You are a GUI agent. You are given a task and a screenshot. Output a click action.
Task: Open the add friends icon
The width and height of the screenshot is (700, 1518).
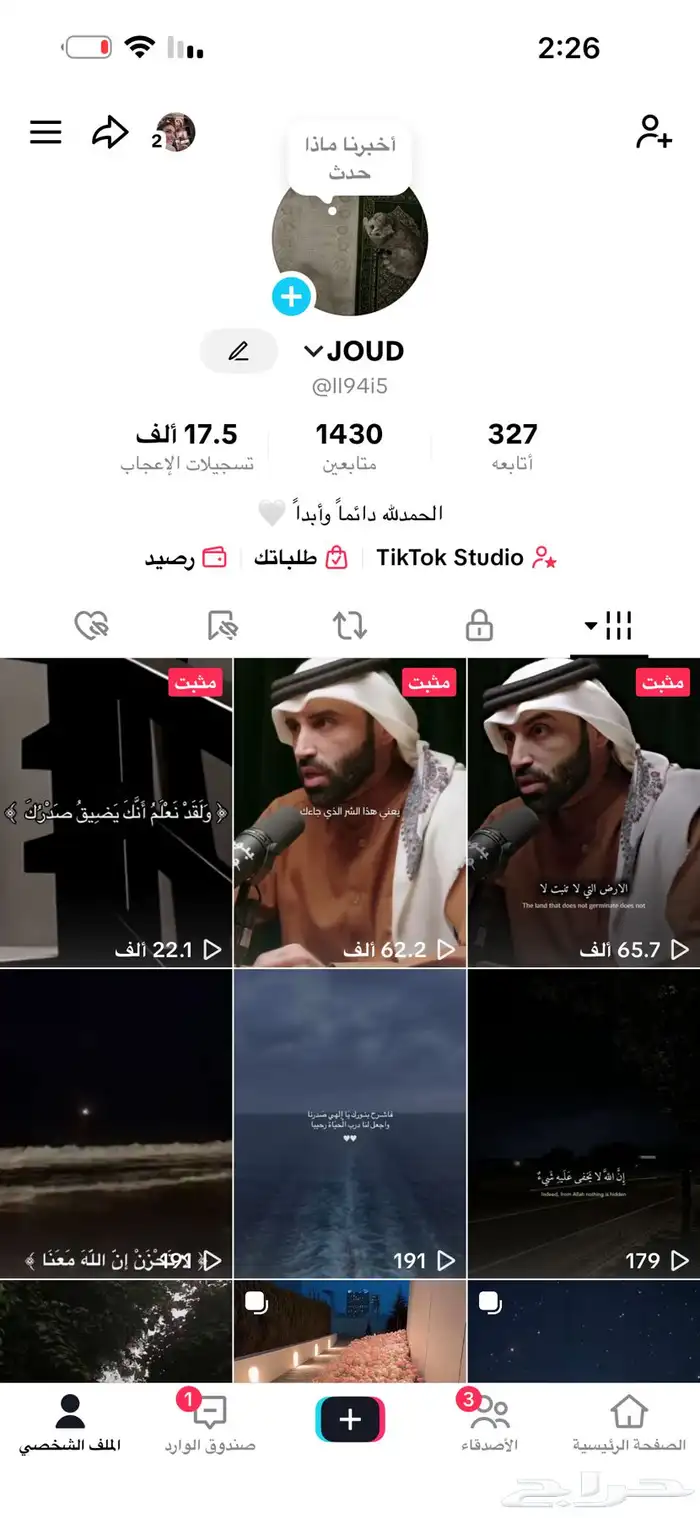654,132
